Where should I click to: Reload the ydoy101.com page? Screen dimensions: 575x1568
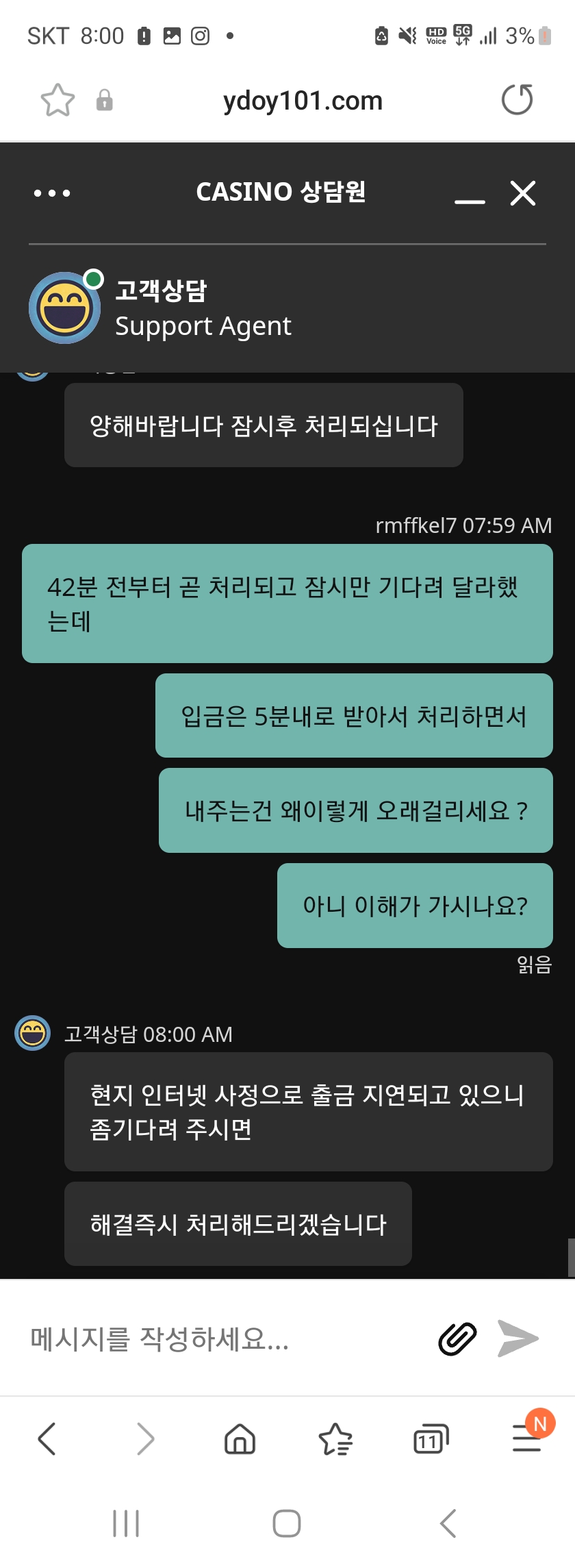[517, 100]
